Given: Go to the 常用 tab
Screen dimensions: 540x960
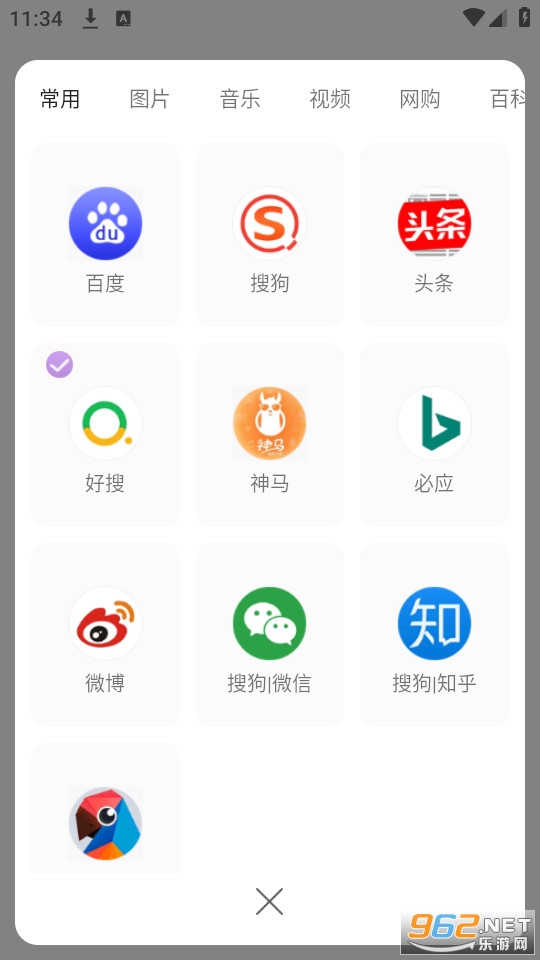Looking at the screenshot, I should pyautogui.click(x=60, y=99).
